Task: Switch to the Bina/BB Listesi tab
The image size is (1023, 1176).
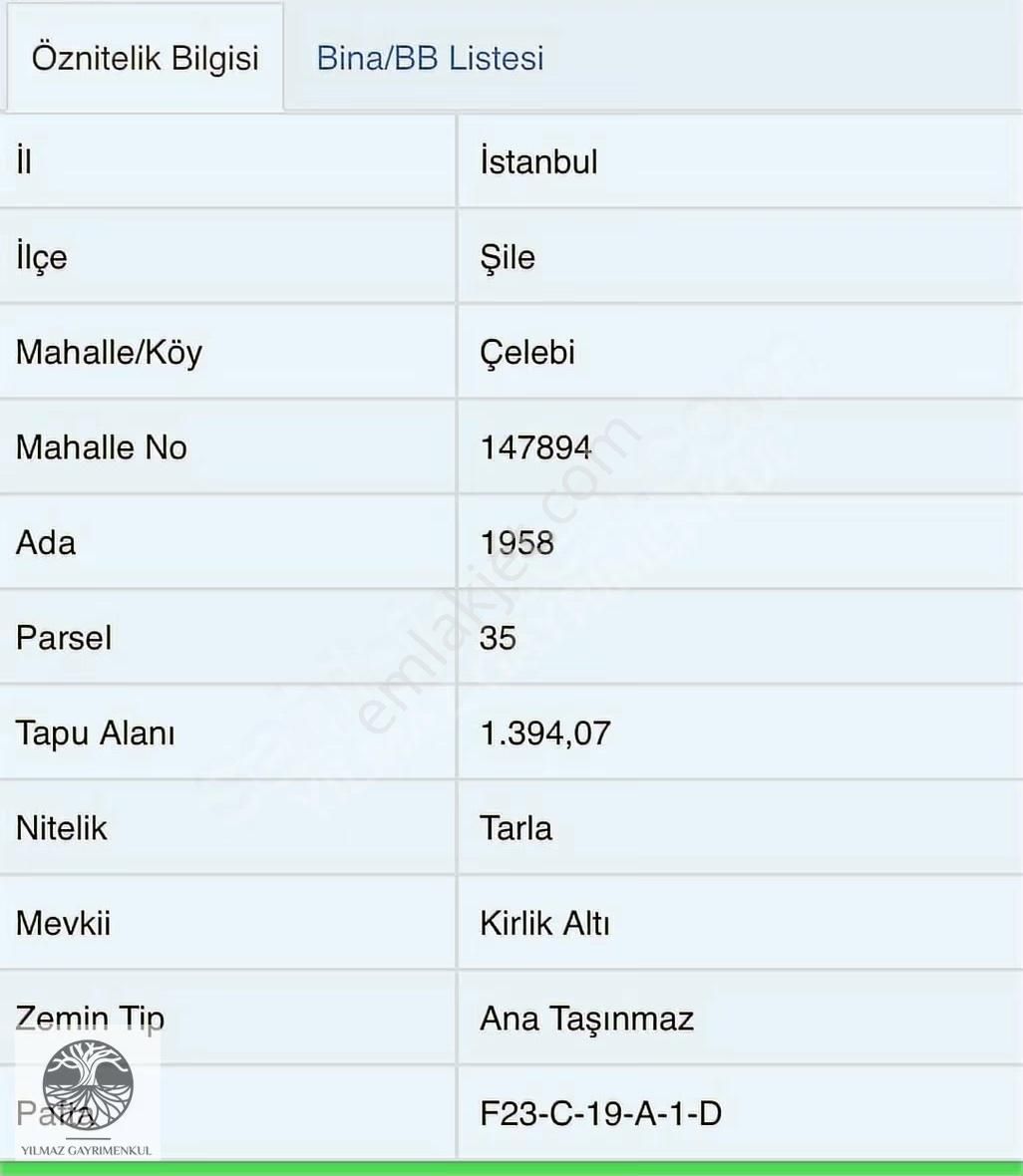Action: point(429,58)
